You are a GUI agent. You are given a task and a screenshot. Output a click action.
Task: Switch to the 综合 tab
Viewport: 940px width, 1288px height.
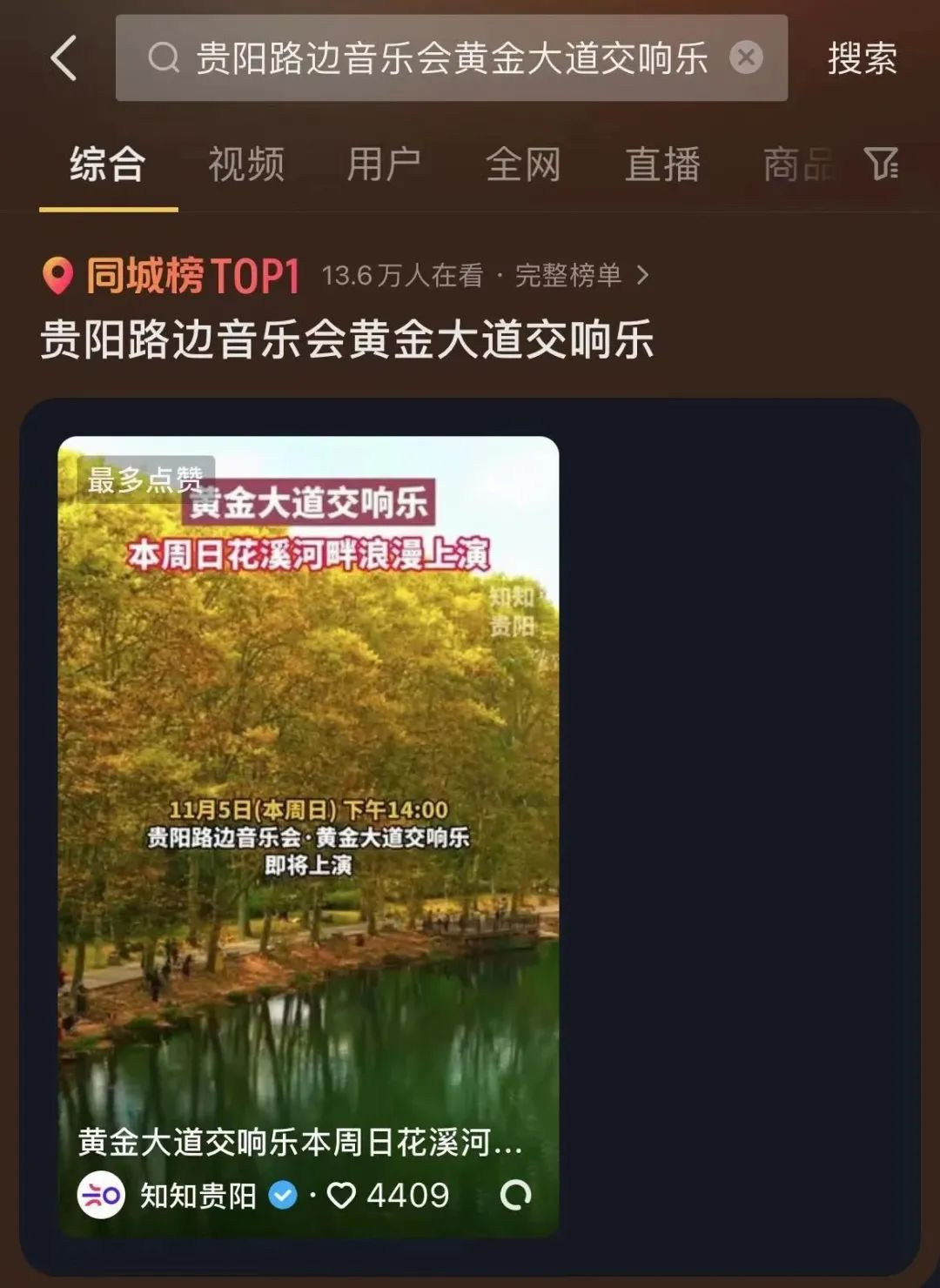(x=107, y=164)
